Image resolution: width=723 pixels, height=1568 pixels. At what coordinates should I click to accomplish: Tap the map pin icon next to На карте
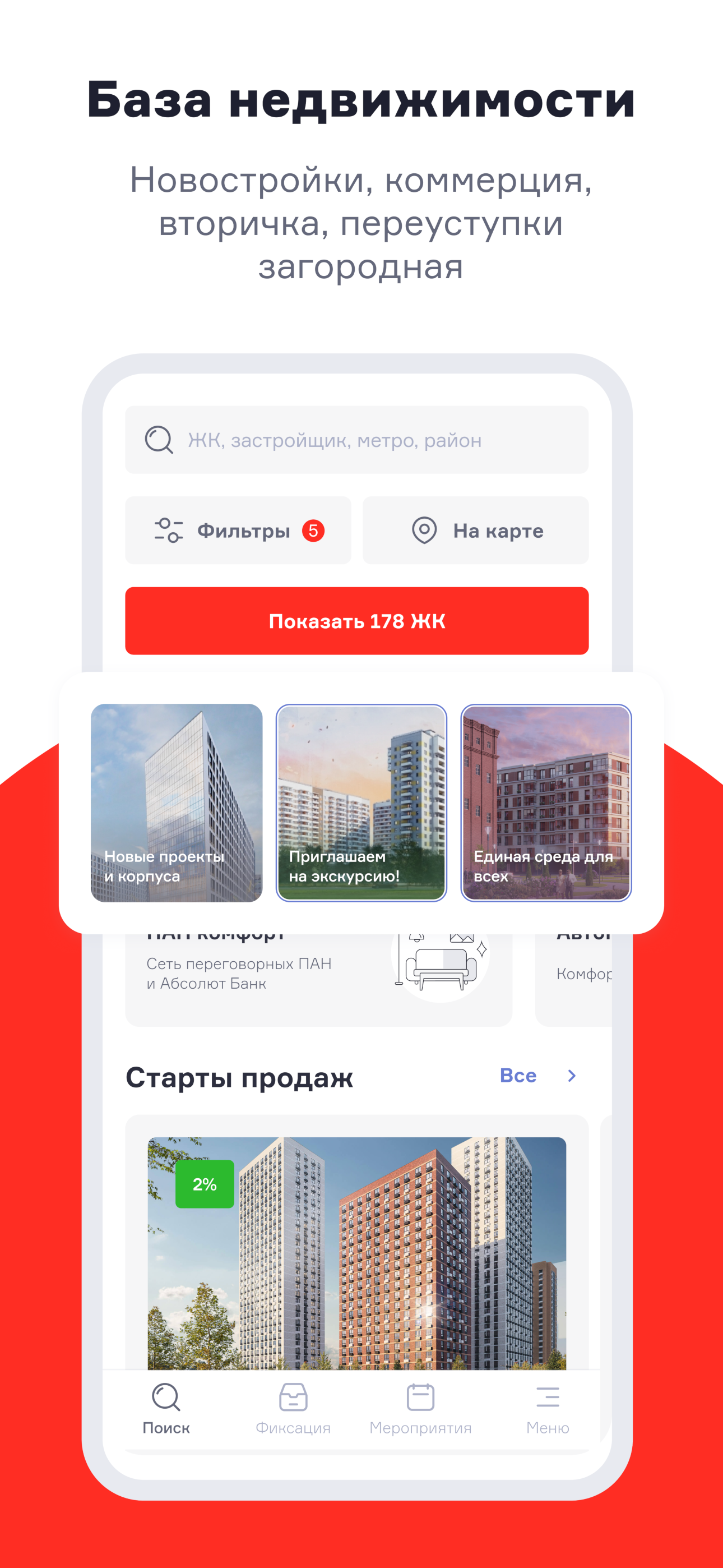point(425,529)
